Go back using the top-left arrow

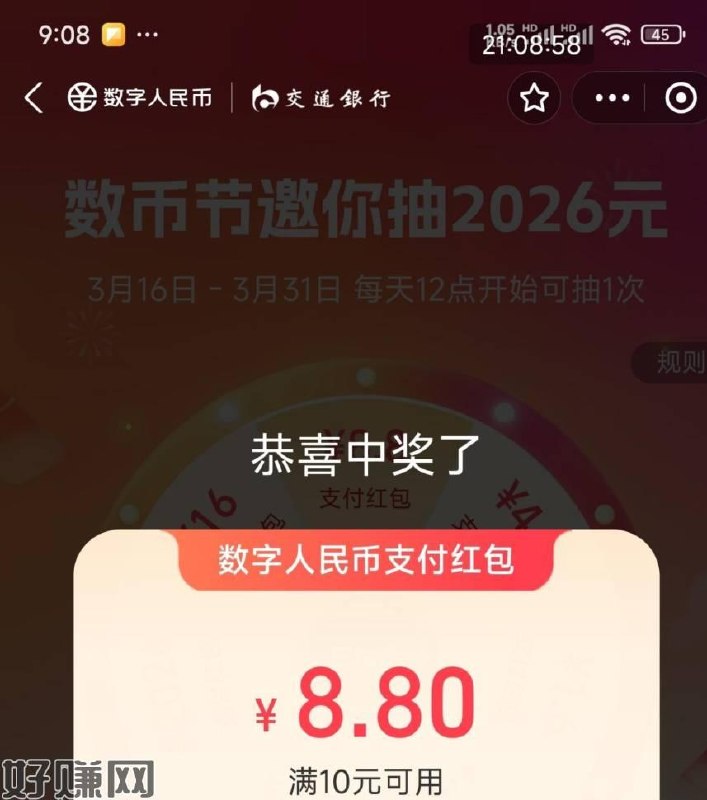[x=34, y=98]
